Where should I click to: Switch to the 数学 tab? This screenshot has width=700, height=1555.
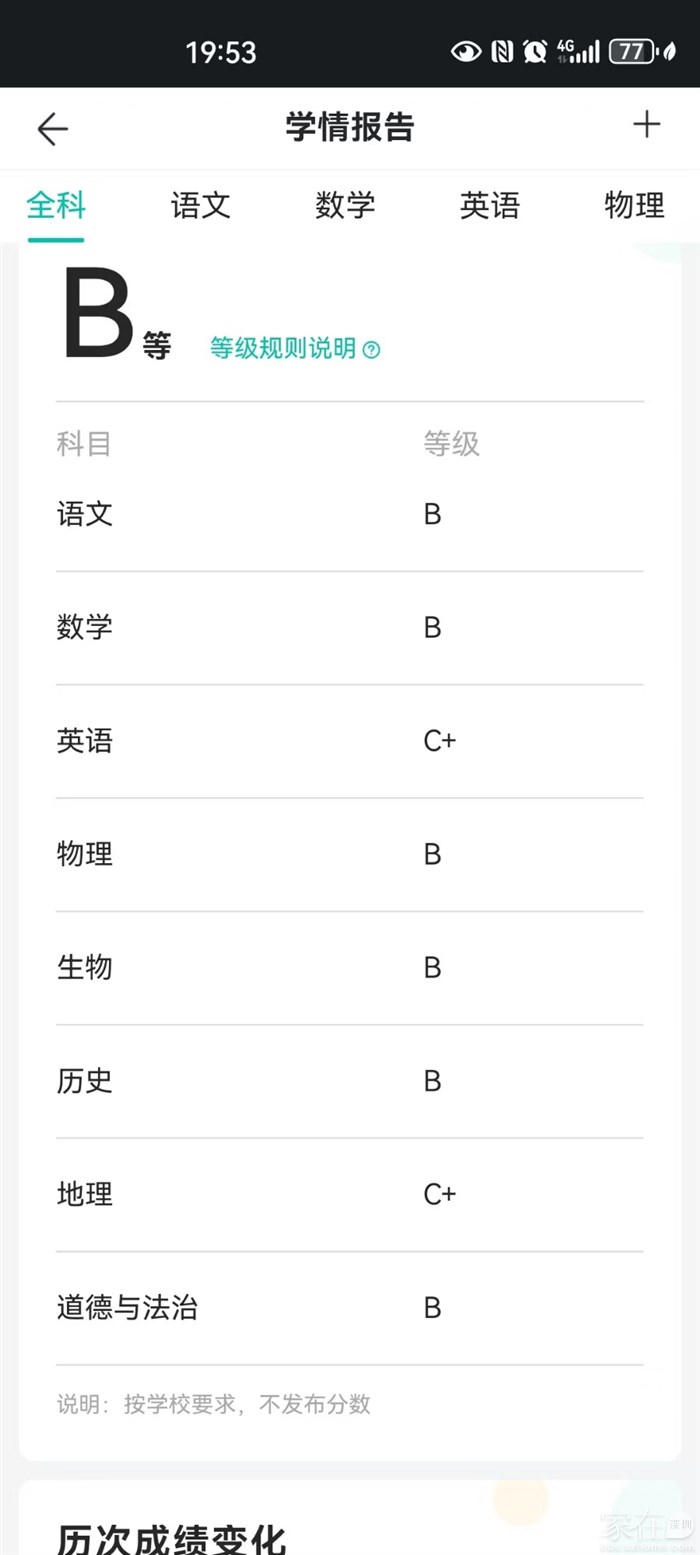coord(345,206)
